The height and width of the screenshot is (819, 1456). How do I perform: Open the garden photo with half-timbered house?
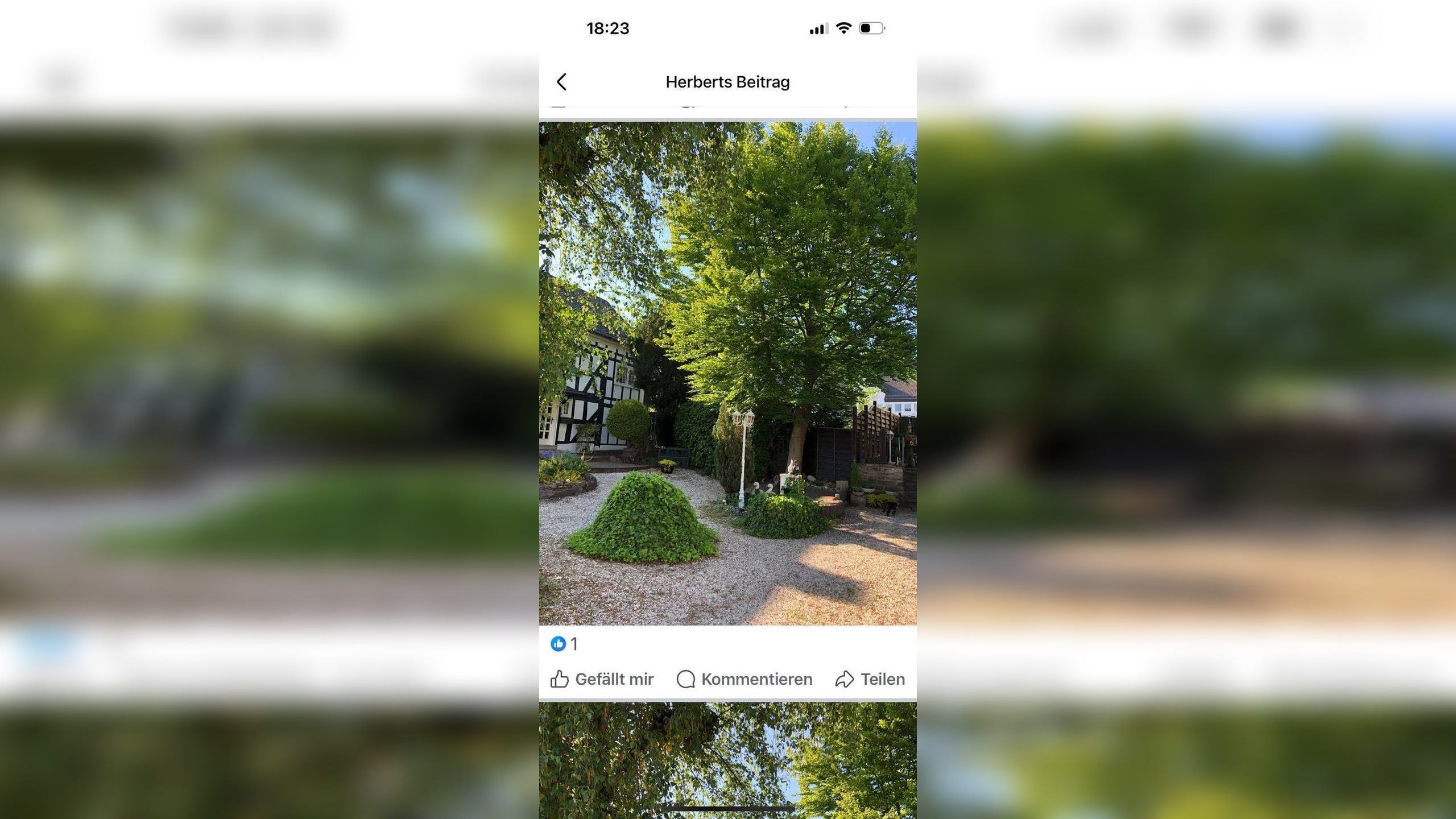click(727, 373)
